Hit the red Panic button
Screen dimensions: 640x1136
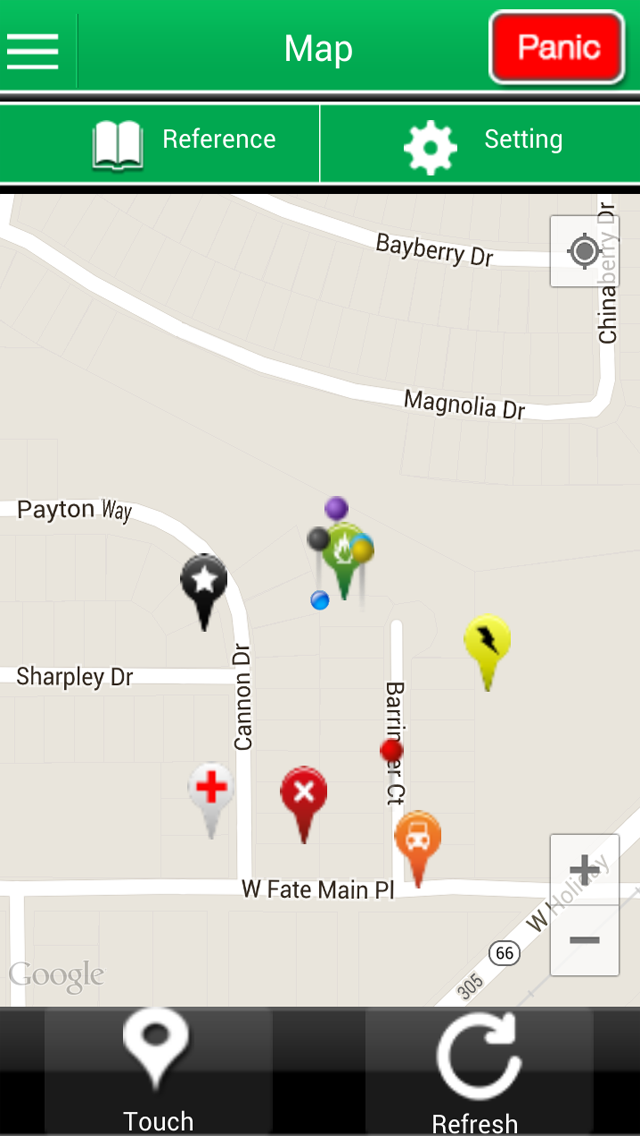(x=557, y=48)
